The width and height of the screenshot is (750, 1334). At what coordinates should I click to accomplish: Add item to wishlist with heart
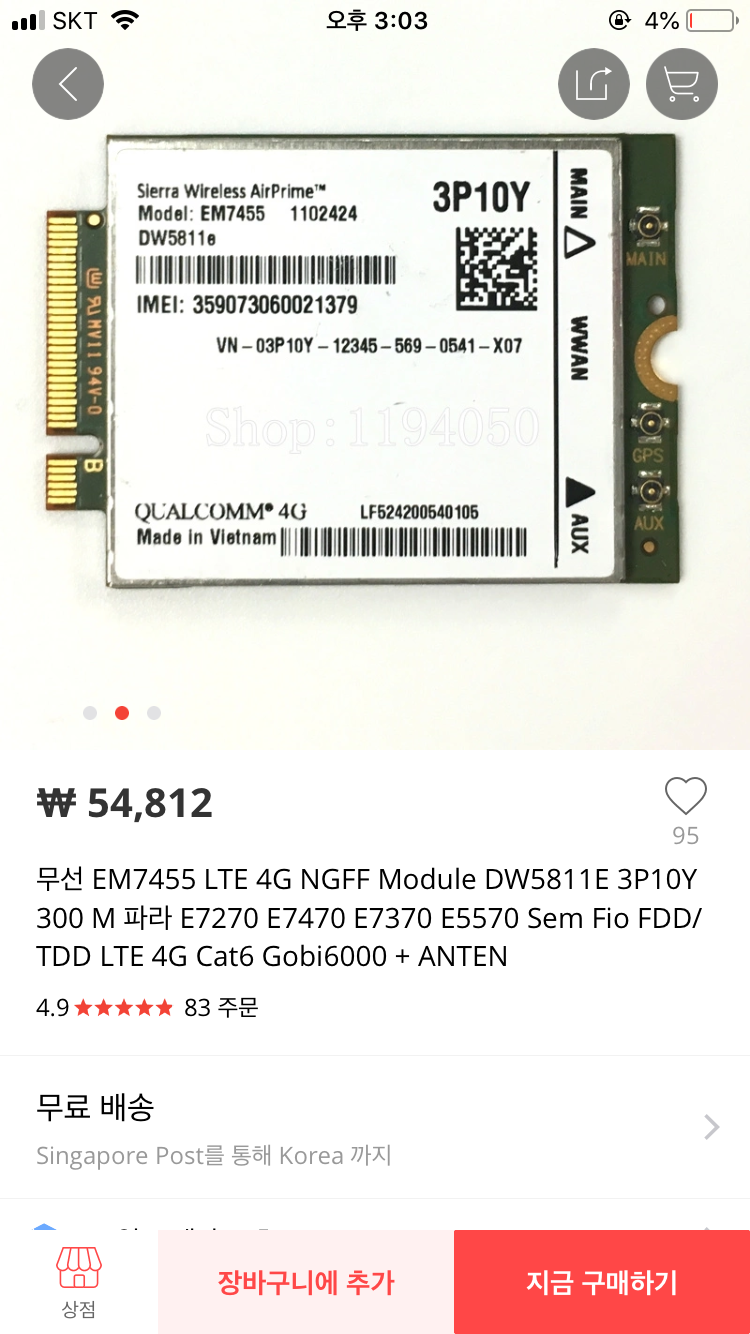(686, 797)
